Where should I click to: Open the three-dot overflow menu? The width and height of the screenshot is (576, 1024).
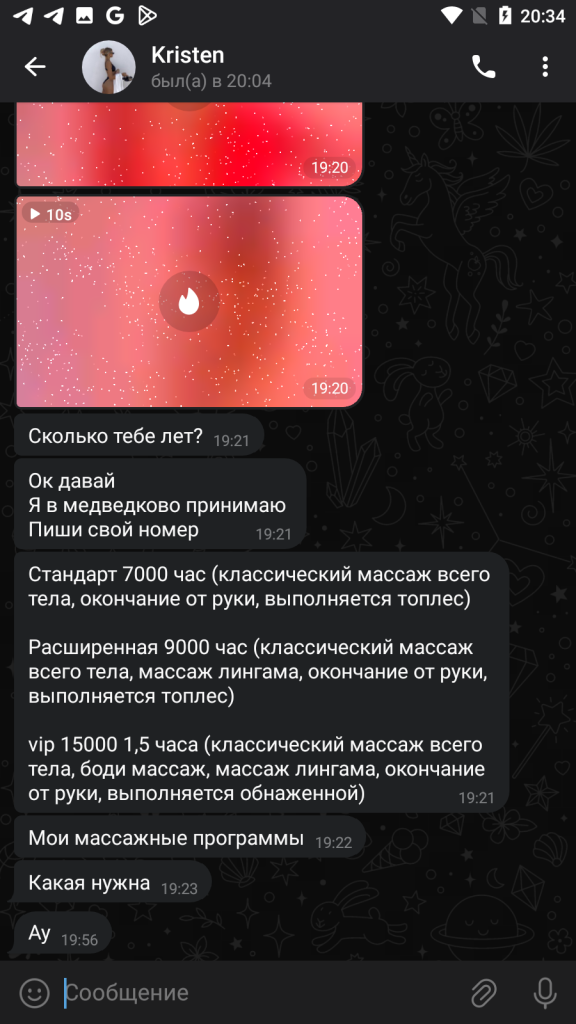(545, 67)
